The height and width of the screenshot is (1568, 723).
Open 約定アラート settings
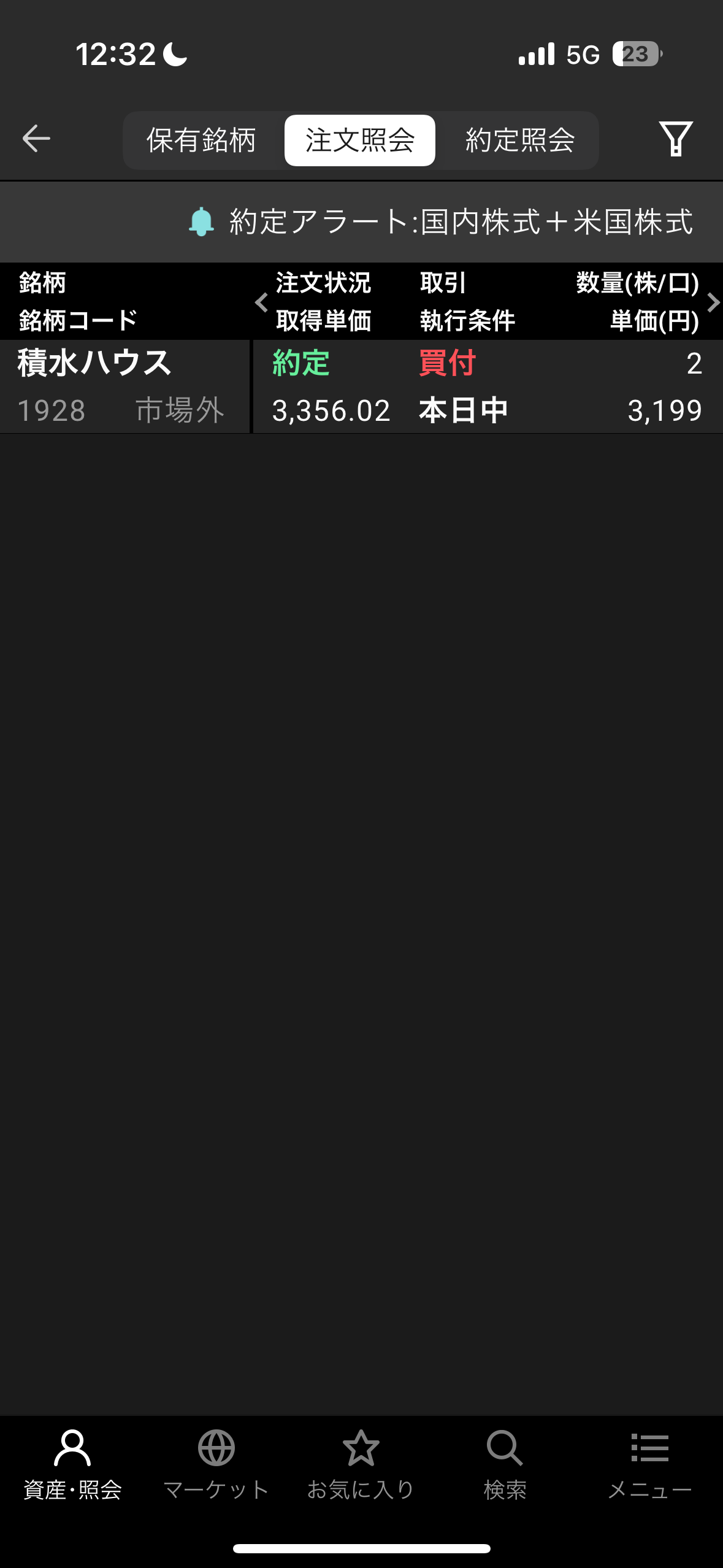[x=440, y=221]
